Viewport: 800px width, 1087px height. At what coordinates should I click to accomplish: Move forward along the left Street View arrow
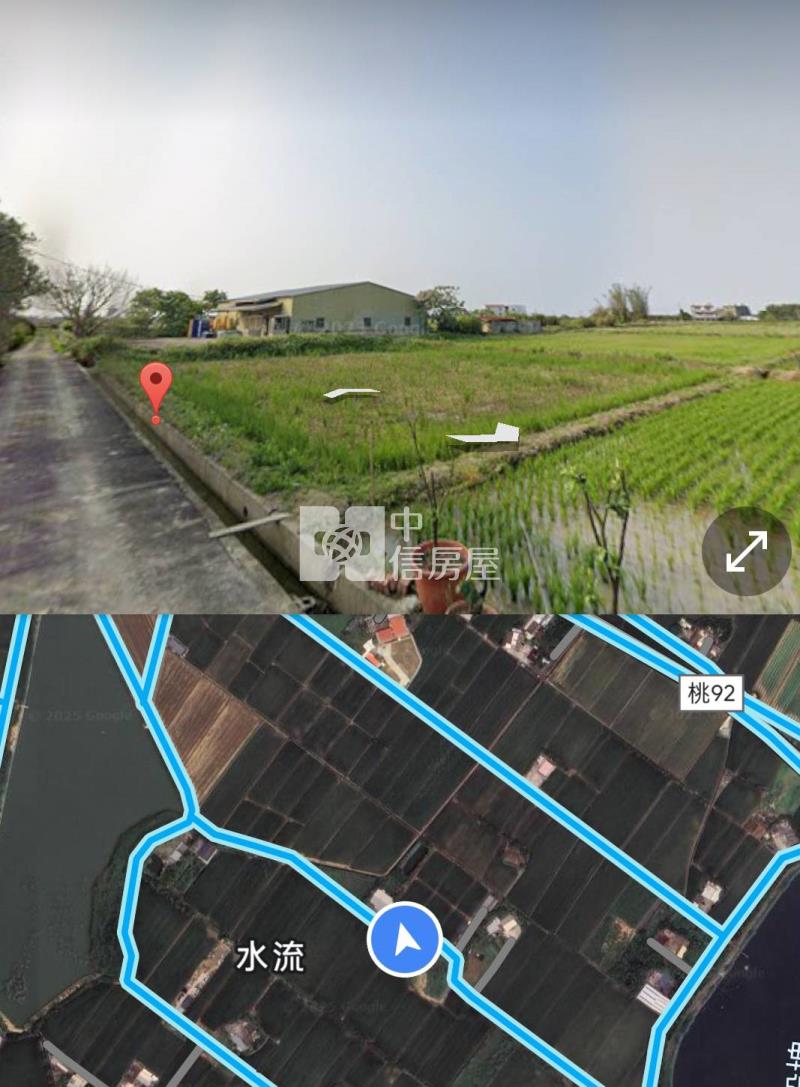click(351, 393)
